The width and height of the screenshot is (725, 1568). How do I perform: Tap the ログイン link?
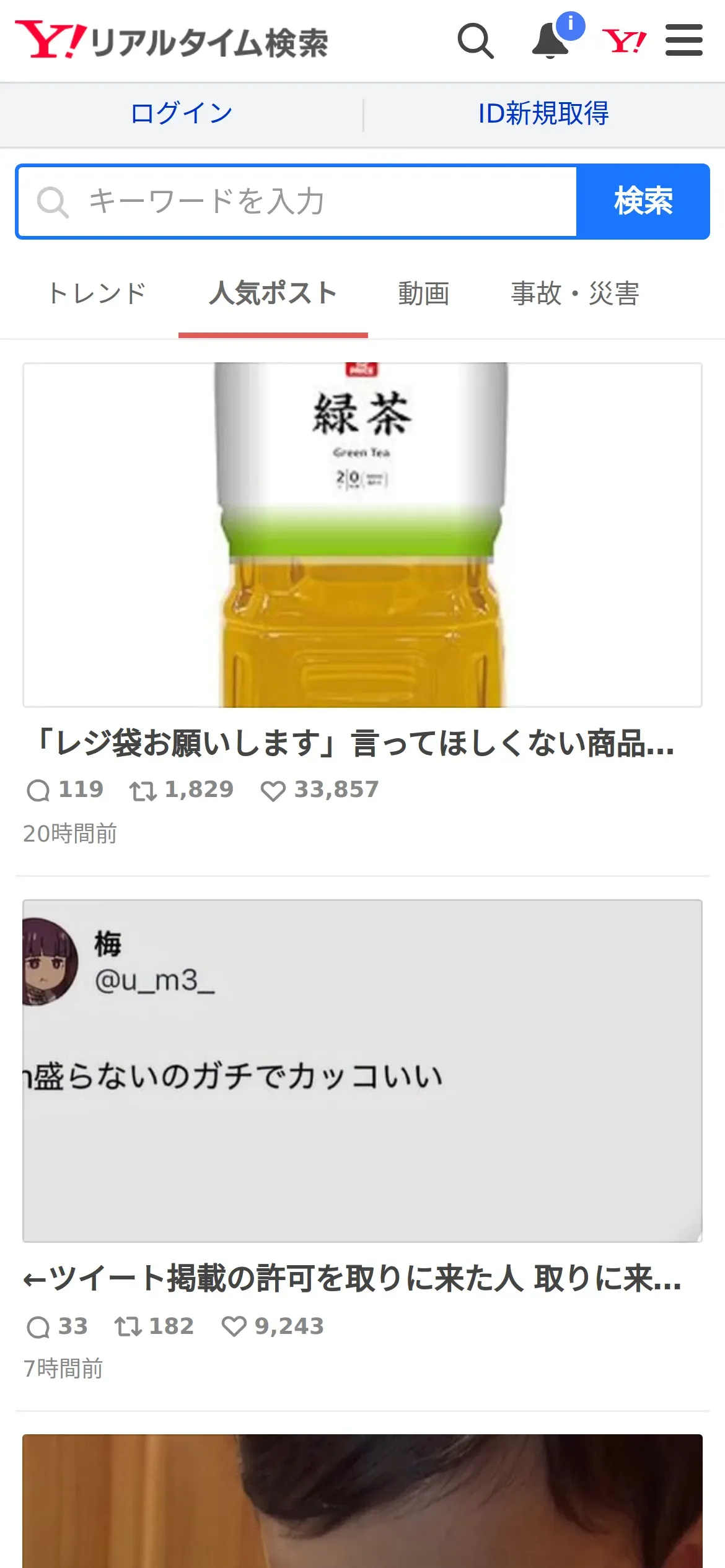click(182, 114)
